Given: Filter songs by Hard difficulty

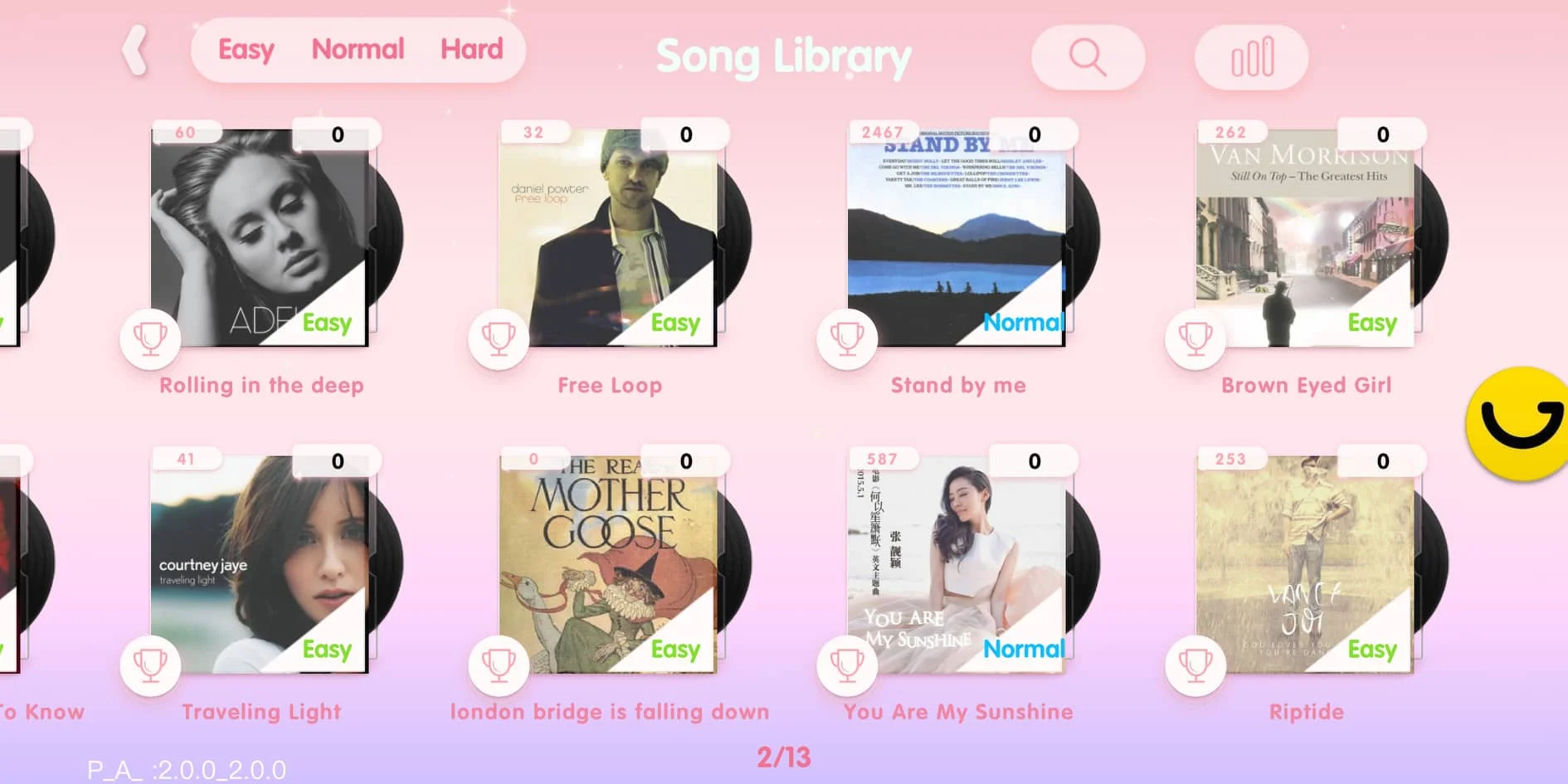Looking at the screenshot, I should click(471, 50).
